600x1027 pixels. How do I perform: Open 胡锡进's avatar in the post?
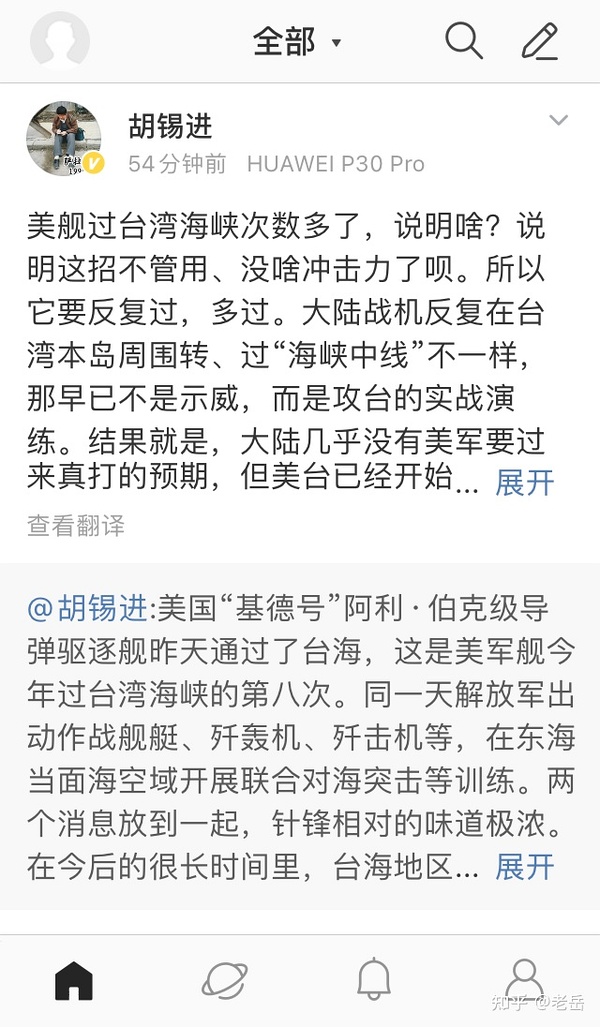point(63,138)
